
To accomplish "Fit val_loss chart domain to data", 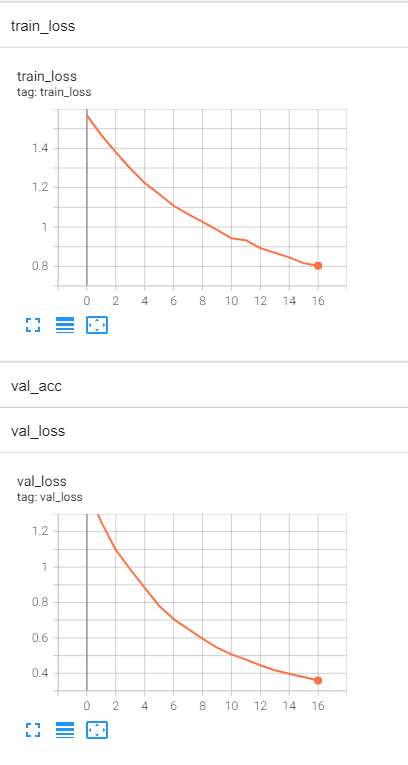I will [97, 730].
